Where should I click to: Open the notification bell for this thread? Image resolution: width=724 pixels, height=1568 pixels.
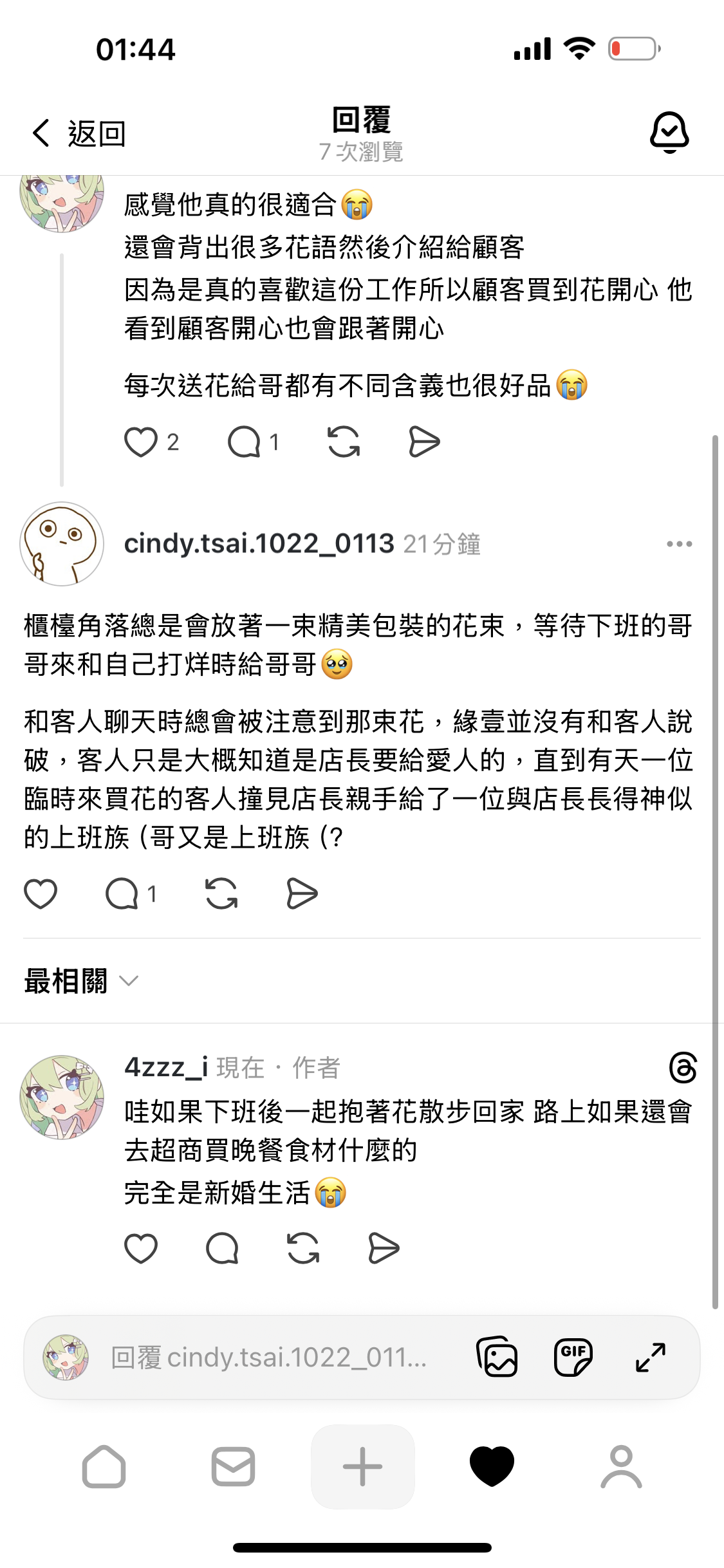point(669,133)
